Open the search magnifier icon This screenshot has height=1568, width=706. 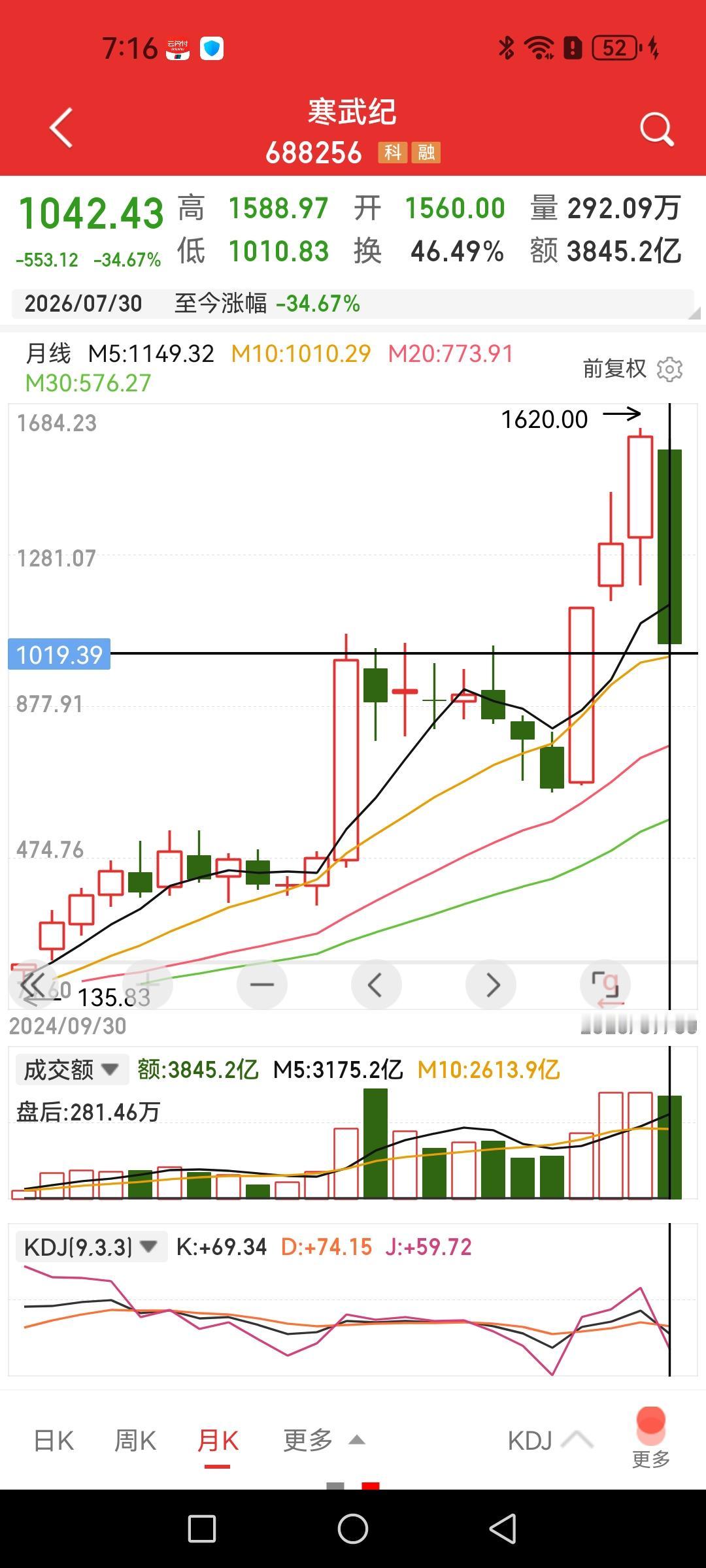pyautogui.click(x=656, y=129)
